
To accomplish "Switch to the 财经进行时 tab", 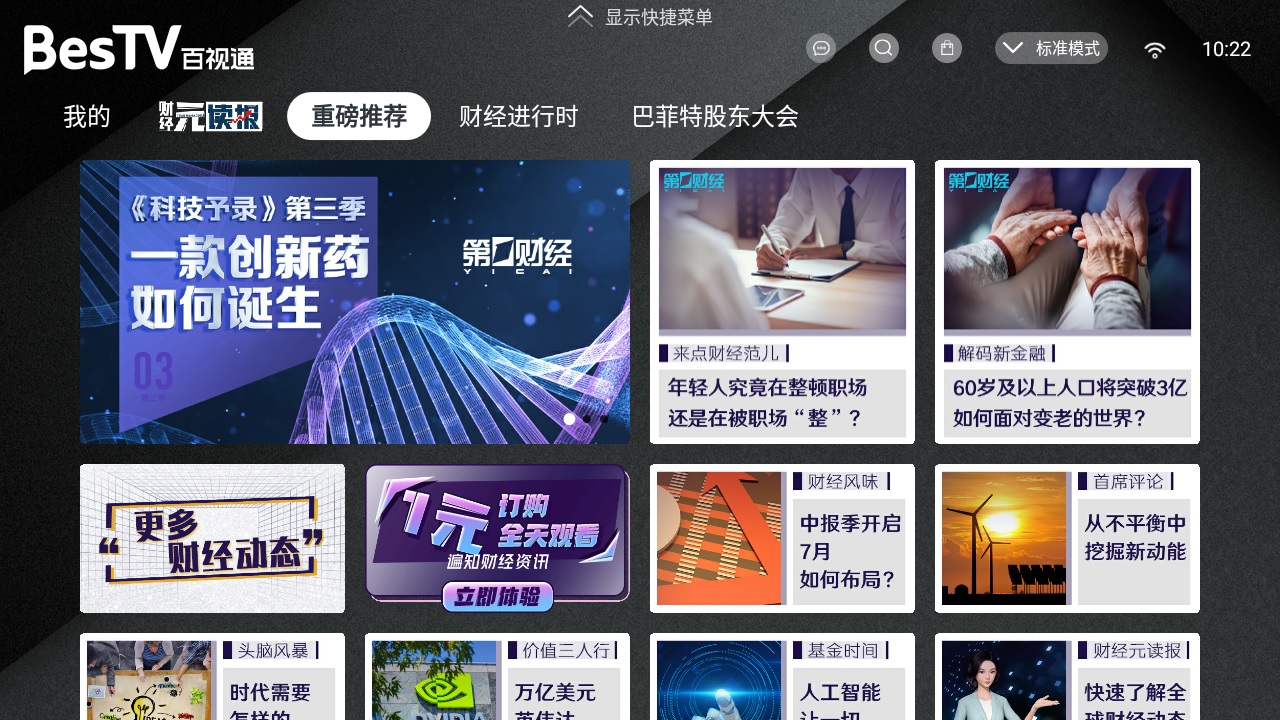I will click(518, 117).
